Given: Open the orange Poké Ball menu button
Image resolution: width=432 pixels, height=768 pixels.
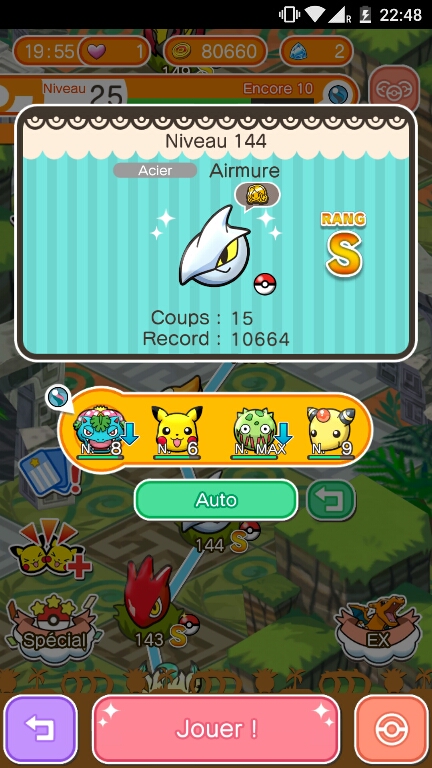Looking at the screenshot, I should point(392,728).
